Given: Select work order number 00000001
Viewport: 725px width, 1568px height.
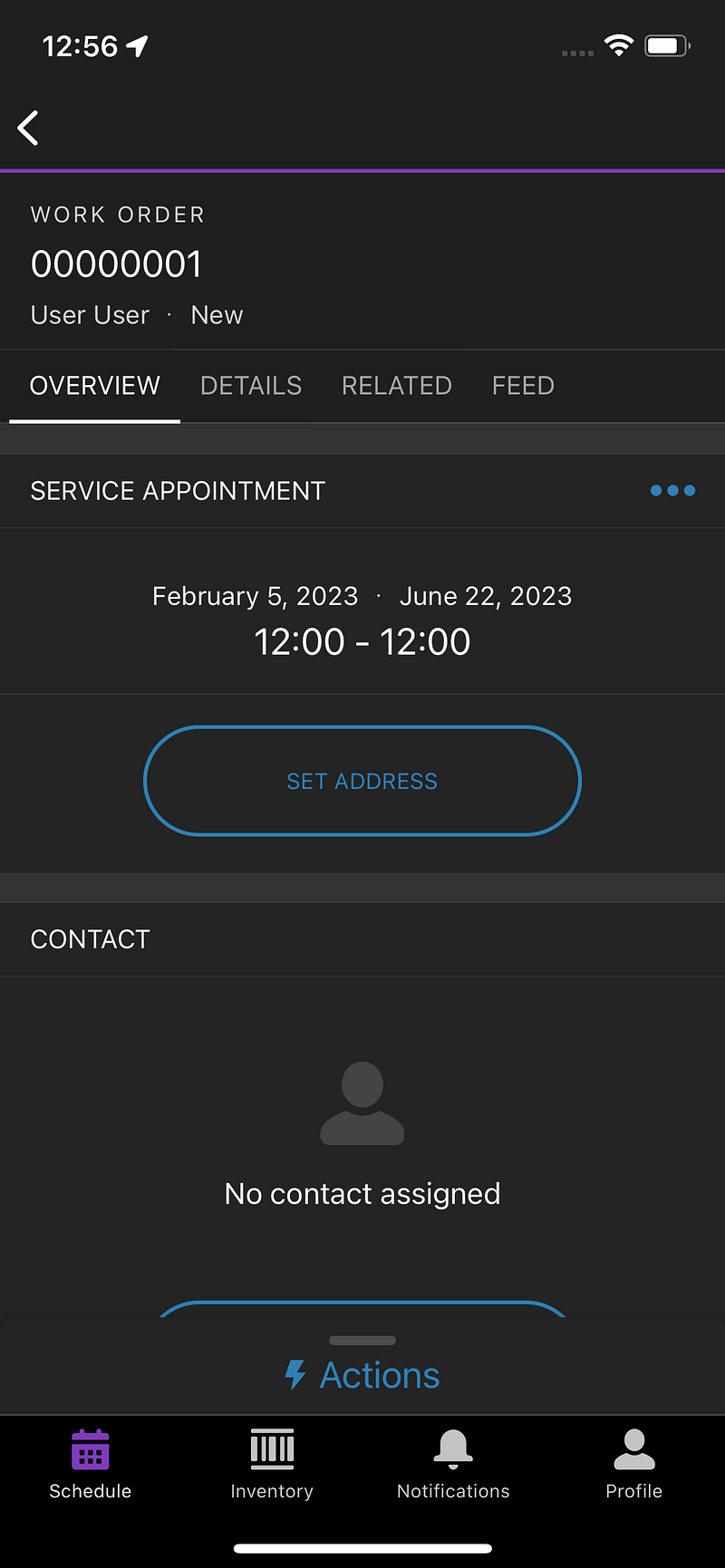Looking at the screenshot, I should click(x=116, y=264).
